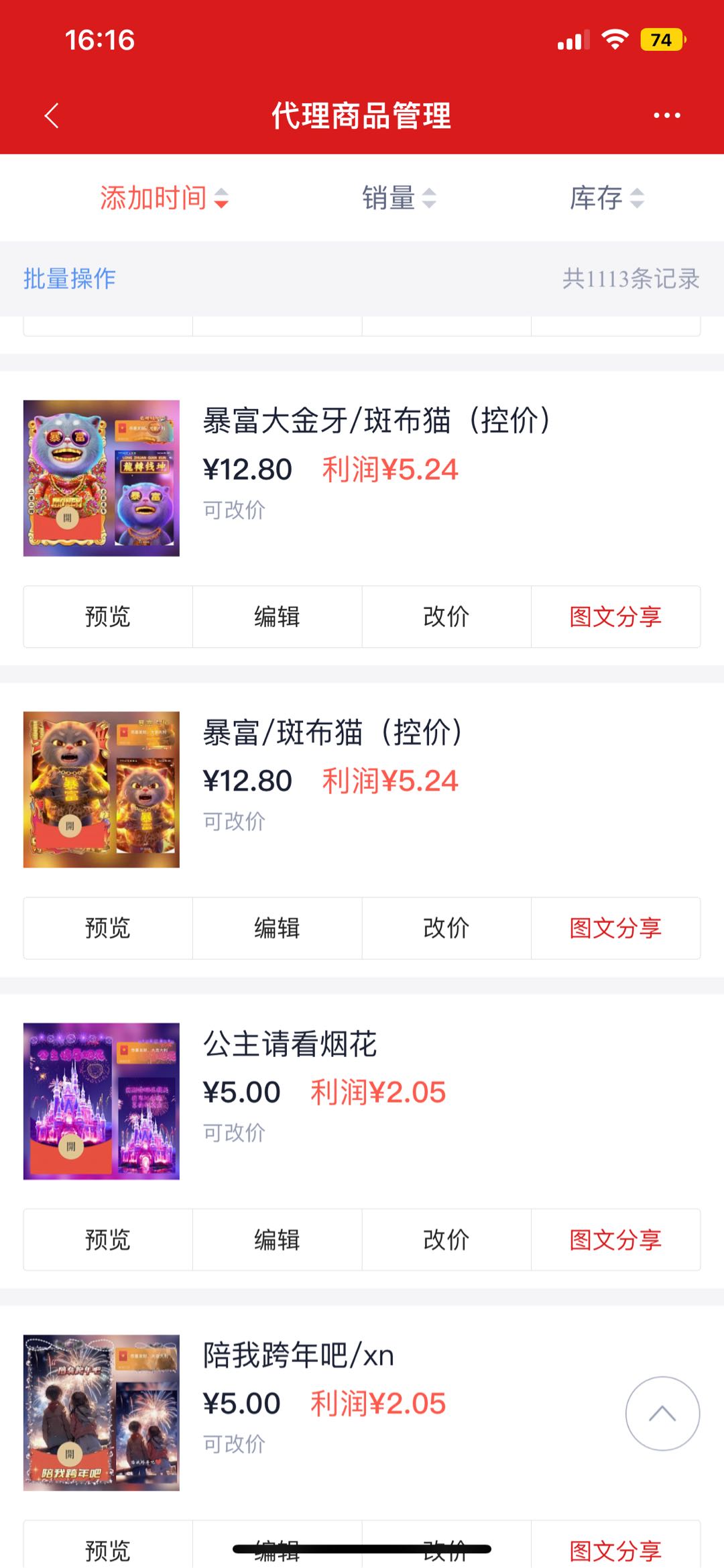Tap 图文分享 for 暴富大金牙/斑布猫

(x=616, y=616)
